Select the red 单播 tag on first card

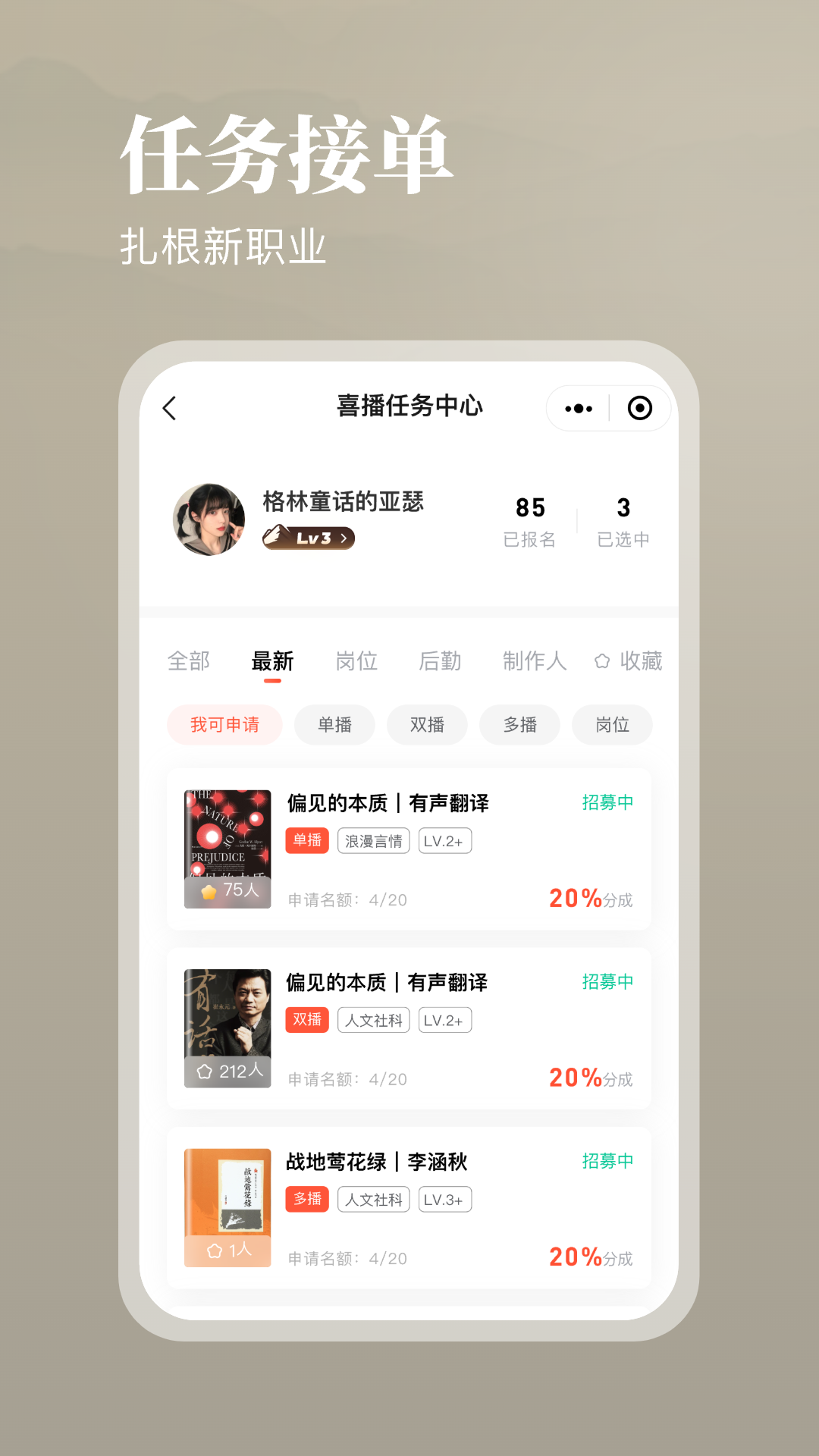[x=306, y=840]
